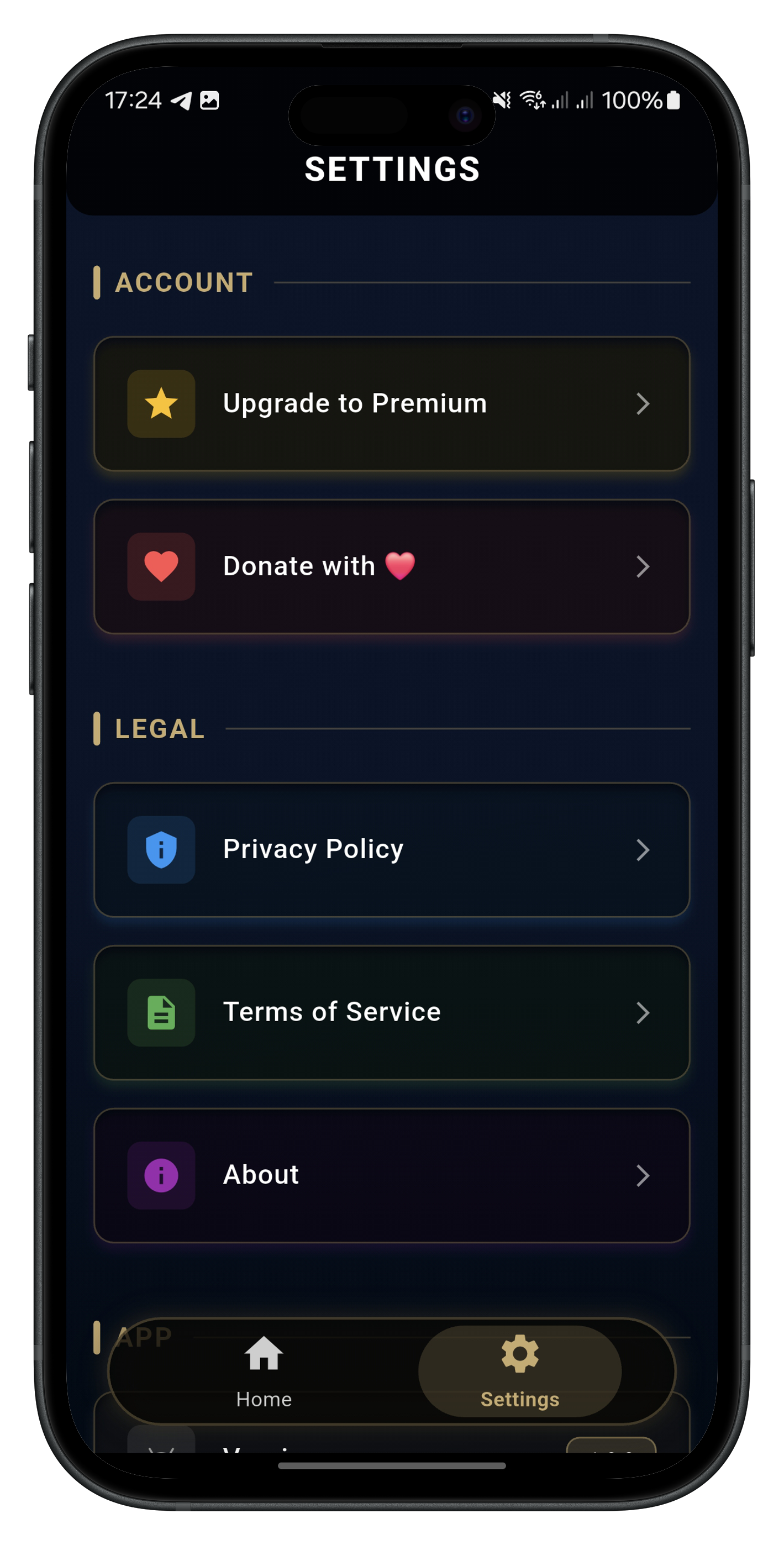Screen dimensions: 784x1545
Task: Select the gear icon on the Settings tab
Action: tap(519, 1354)
